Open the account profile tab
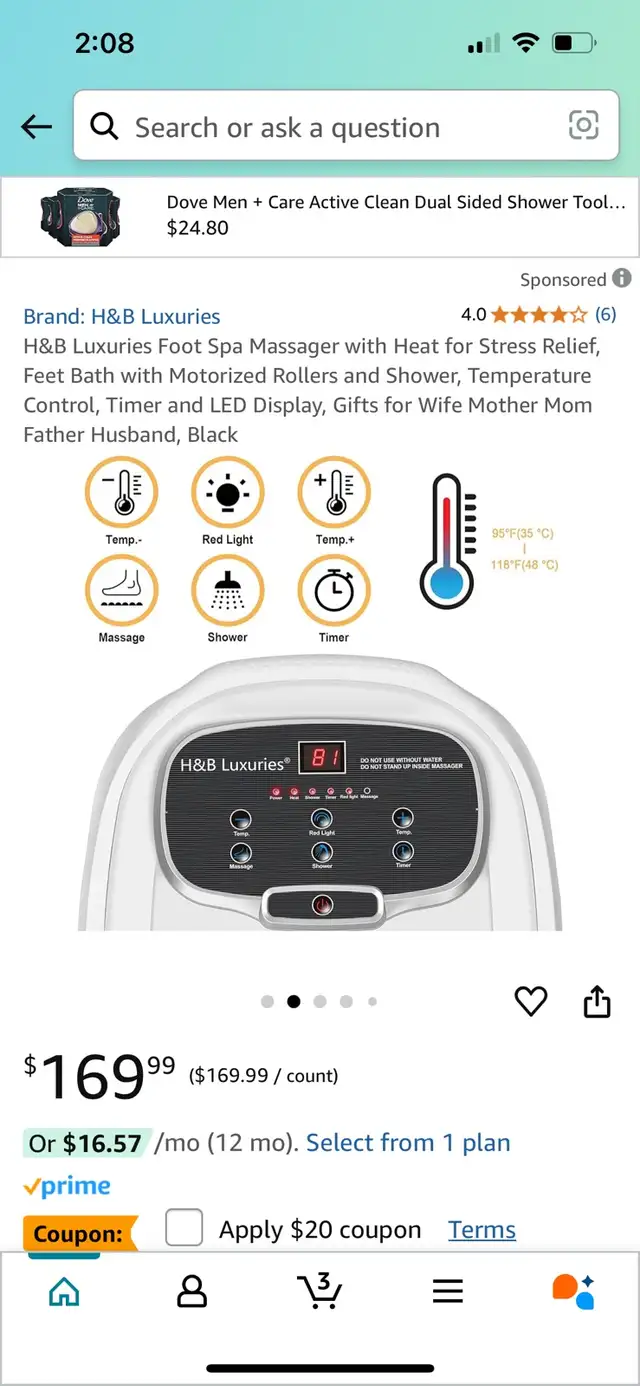This screenshot has height=1386, width=640. pyautogui.click(x=192, y=1292)
